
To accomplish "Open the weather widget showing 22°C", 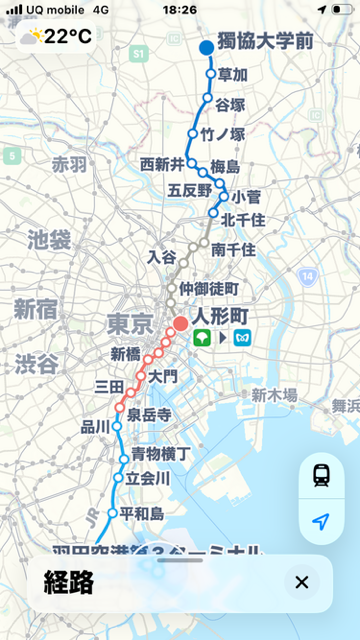I will (x=56, y=37).
